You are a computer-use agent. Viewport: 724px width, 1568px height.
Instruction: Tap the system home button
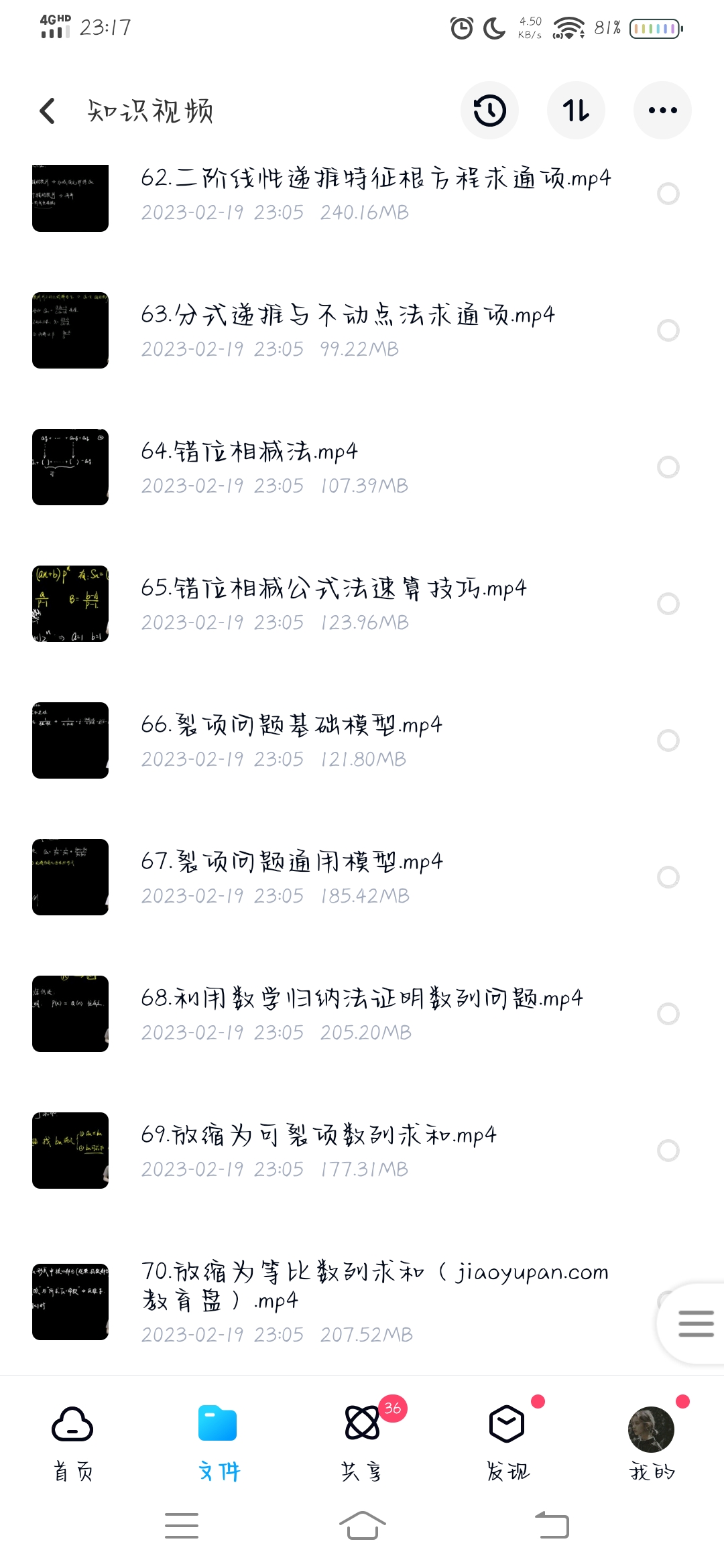(x=362, y=1526)
